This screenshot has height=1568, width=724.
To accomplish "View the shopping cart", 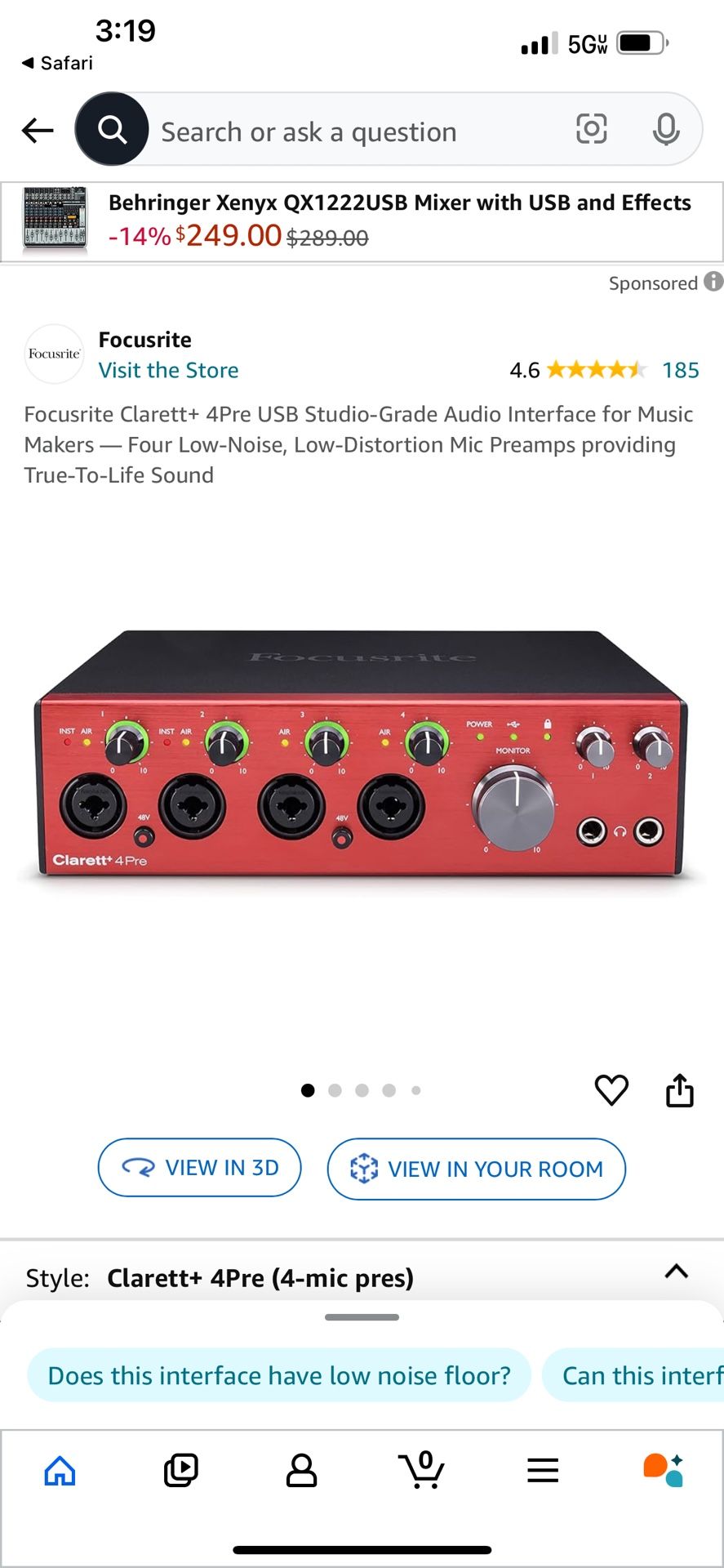I will (x=422, y=1471).
